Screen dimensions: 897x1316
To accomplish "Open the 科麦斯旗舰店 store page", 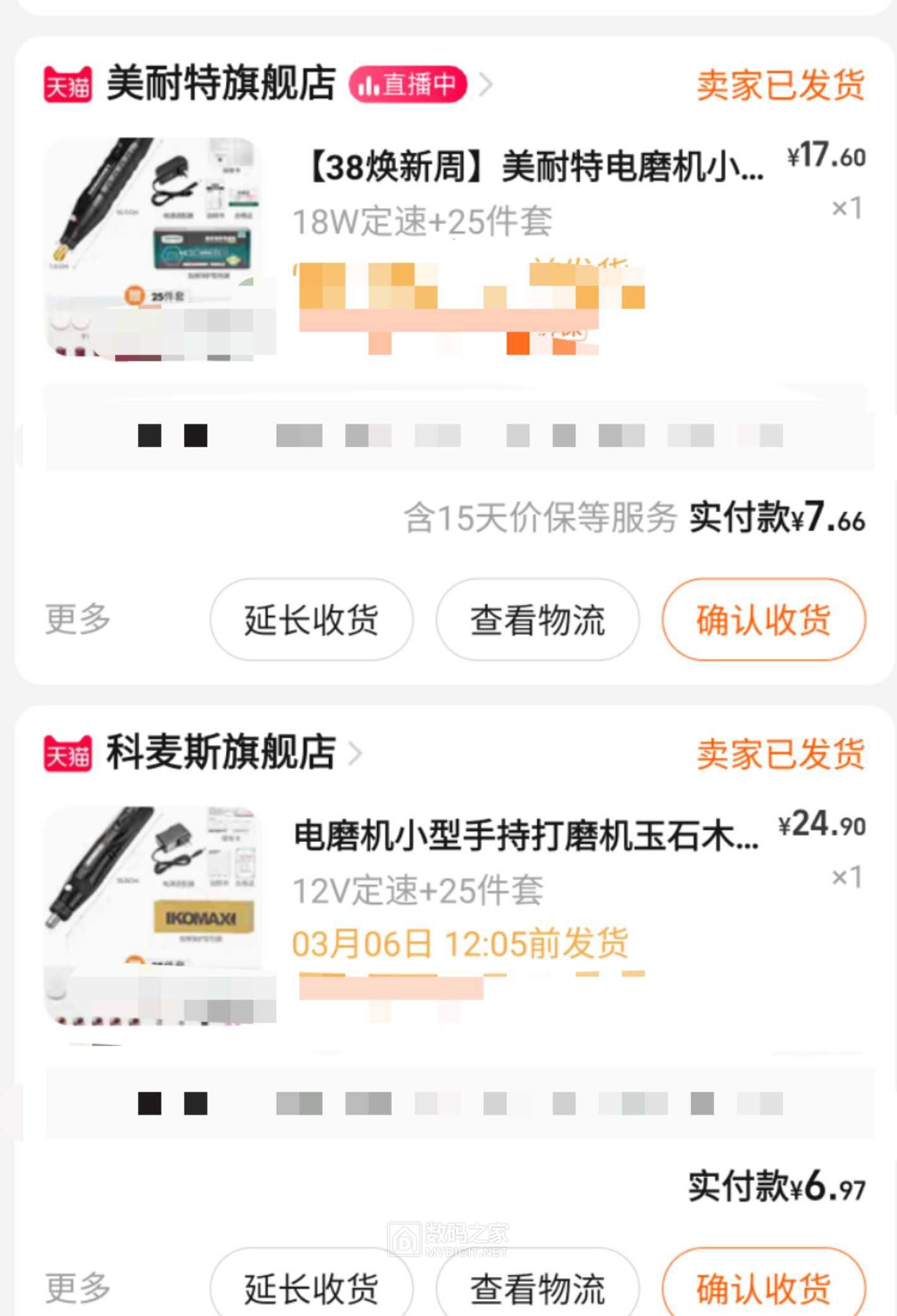I will [220, 752].
